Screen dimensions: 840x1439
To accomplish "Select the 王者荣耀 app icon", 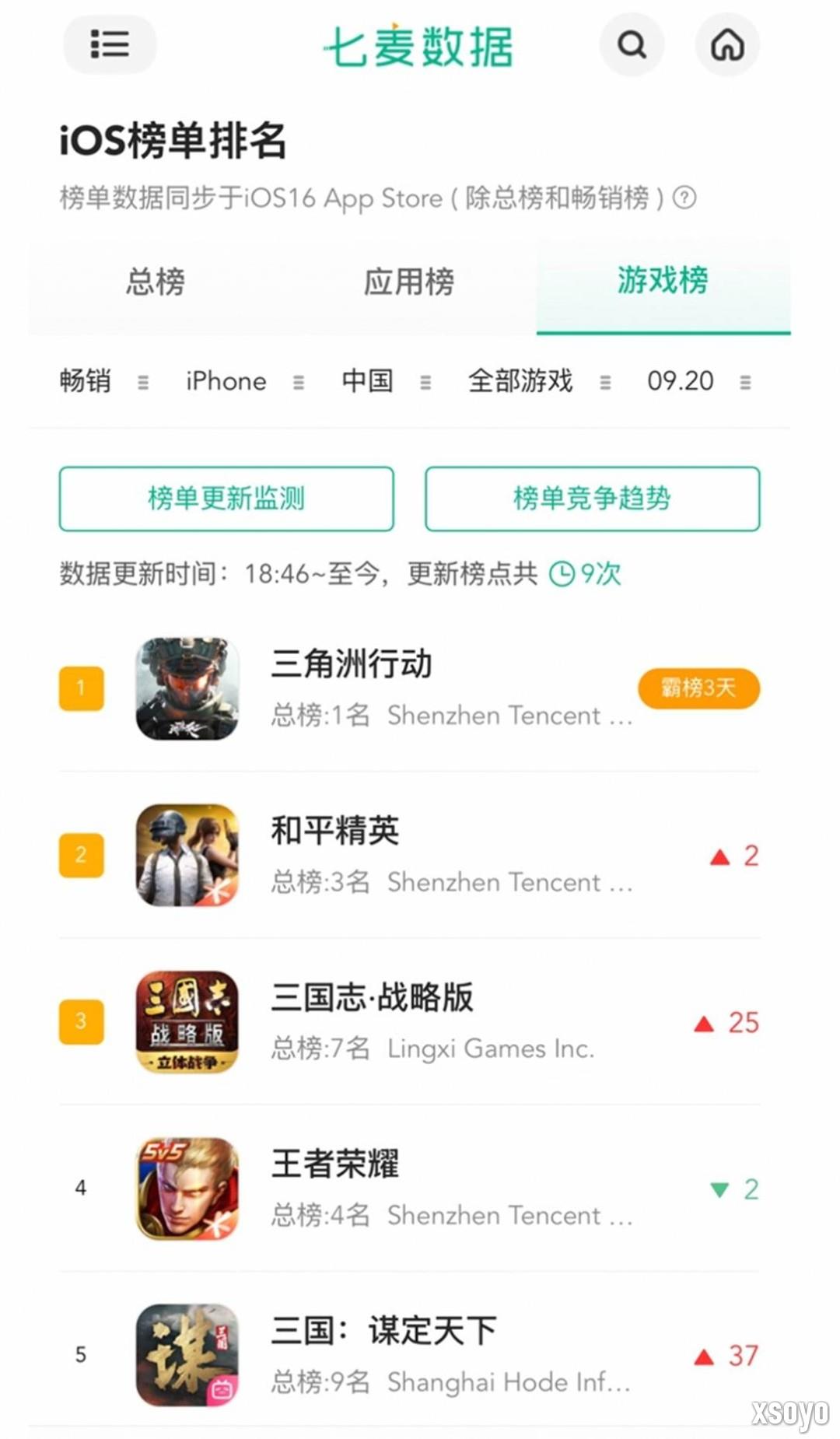I will coord(187,1190).
